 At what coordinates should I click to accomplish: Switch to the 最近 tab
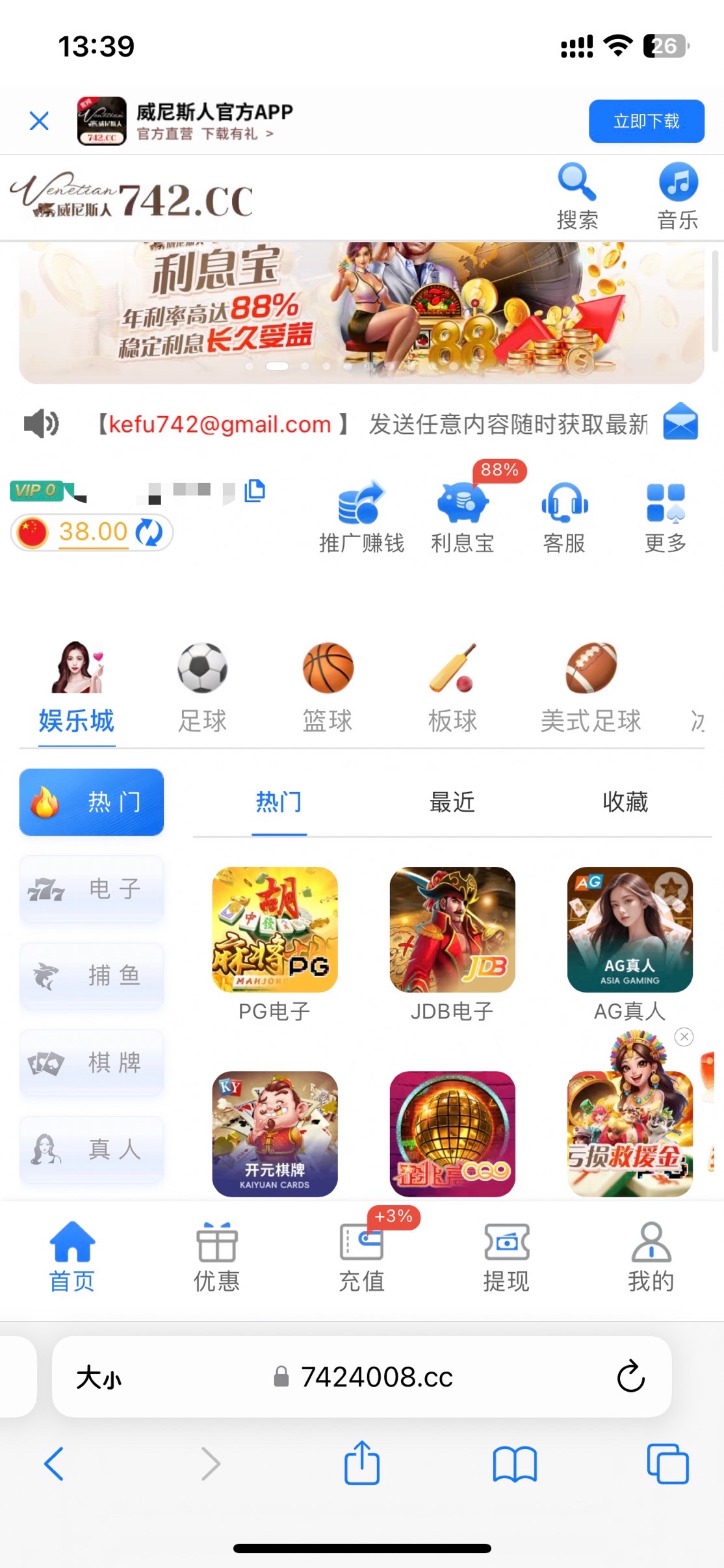tap(452, 803)
